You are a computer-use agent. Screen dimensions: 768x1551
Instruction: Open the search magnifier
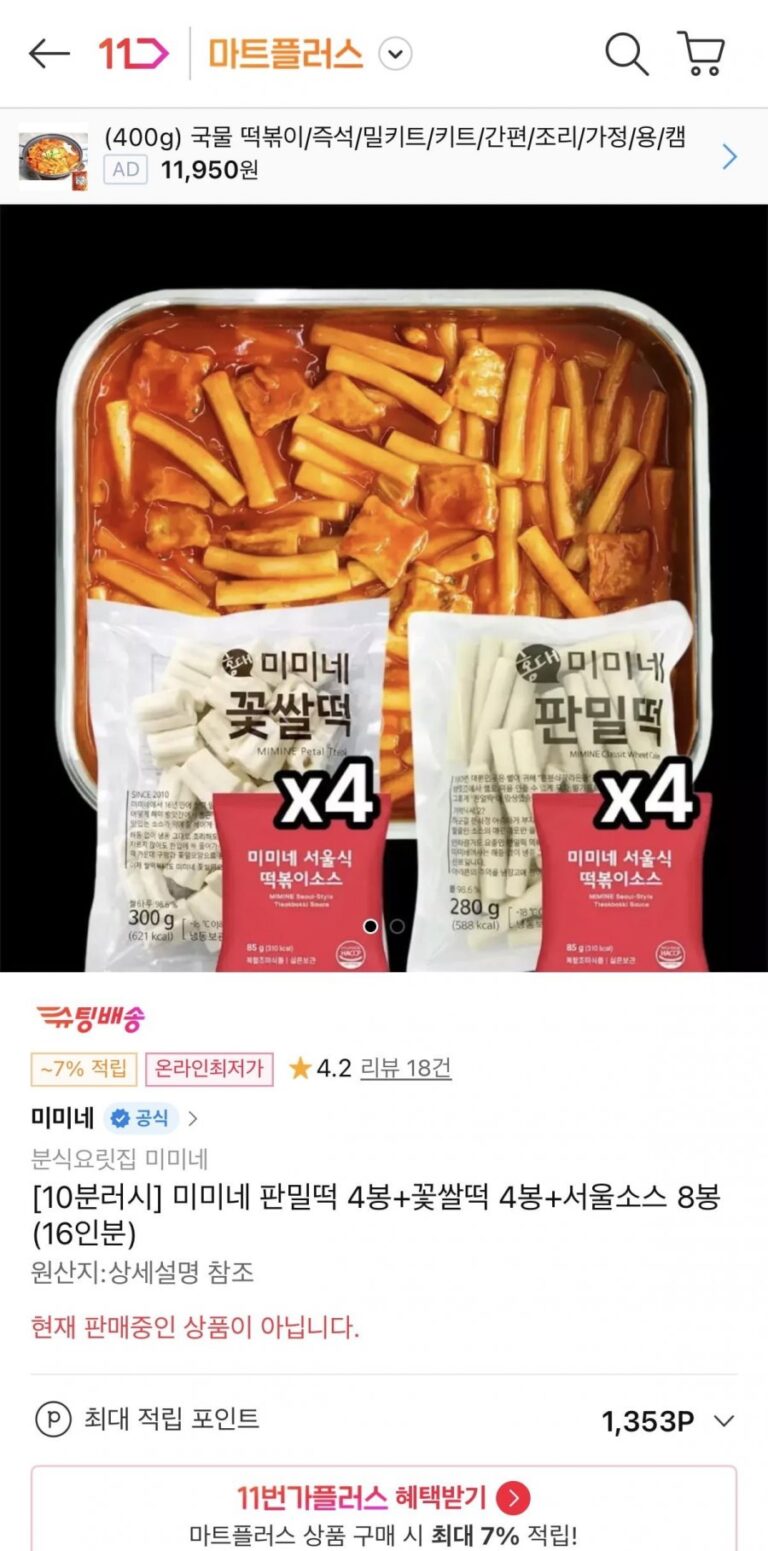[x=626, y=54]
